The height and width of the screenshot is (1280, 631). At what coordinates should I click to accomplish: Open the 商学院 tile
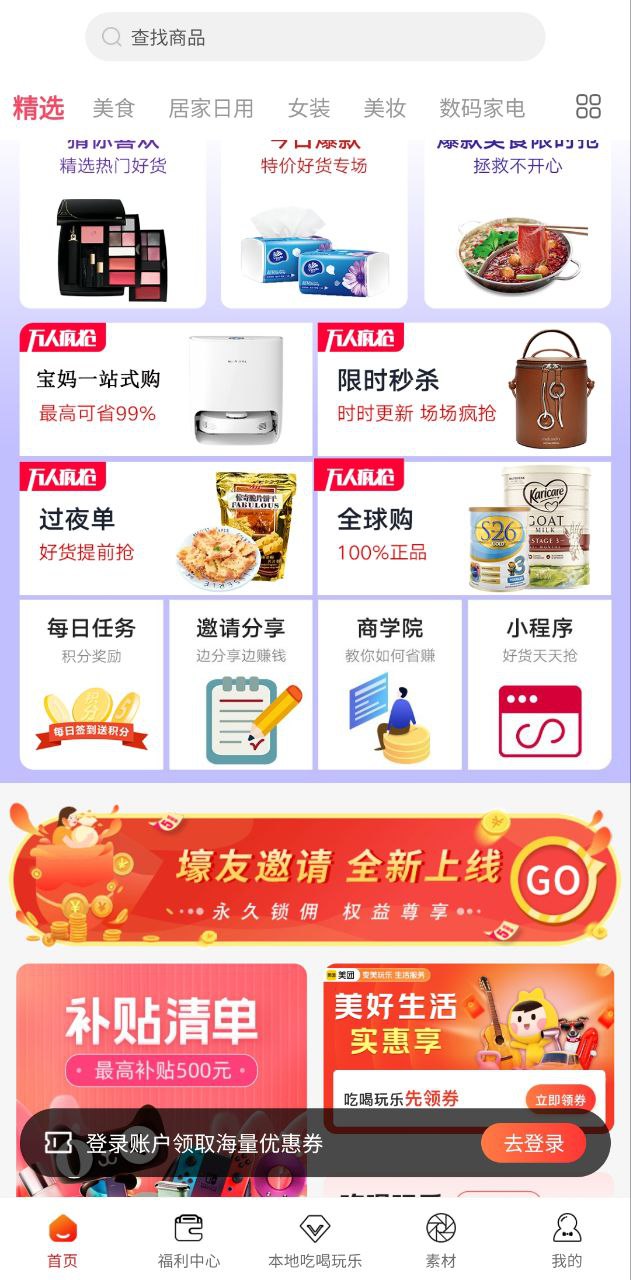pos(389,684)
